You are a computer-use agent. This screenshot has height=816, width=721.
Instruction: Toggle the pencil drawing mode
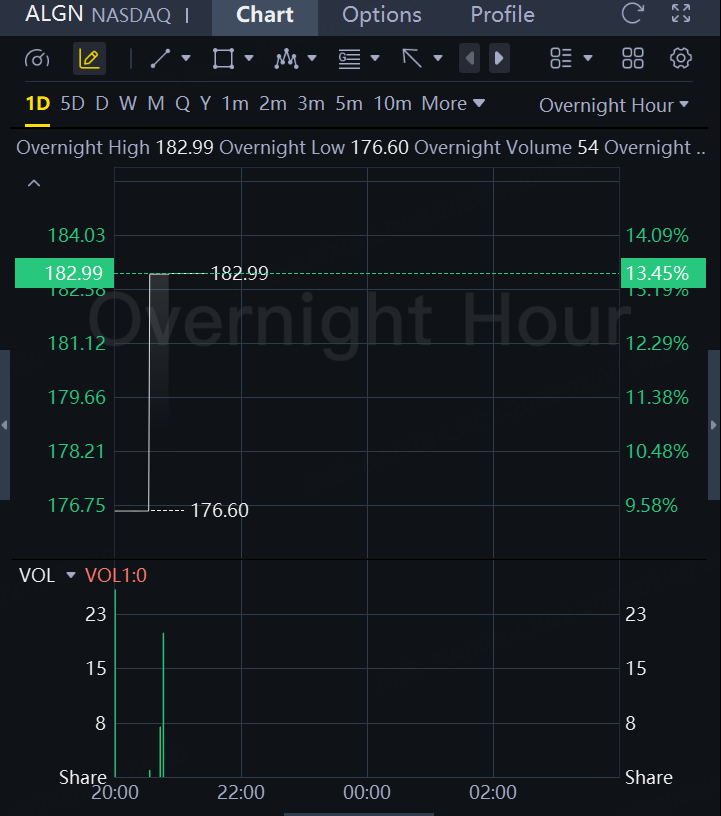[89, 59]
